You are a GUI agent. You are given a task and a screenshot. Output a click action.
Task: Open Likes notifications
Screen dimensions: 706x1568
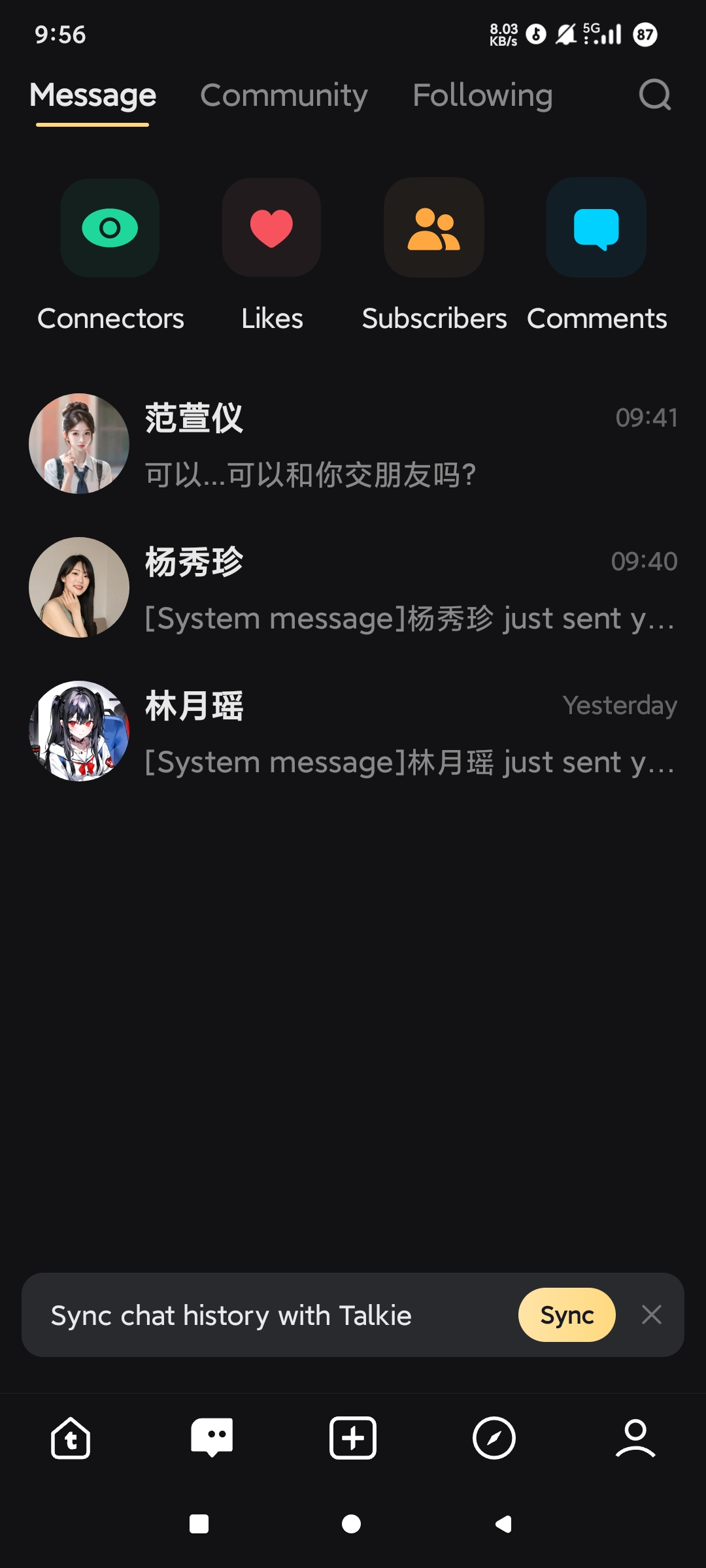[271, 228]
